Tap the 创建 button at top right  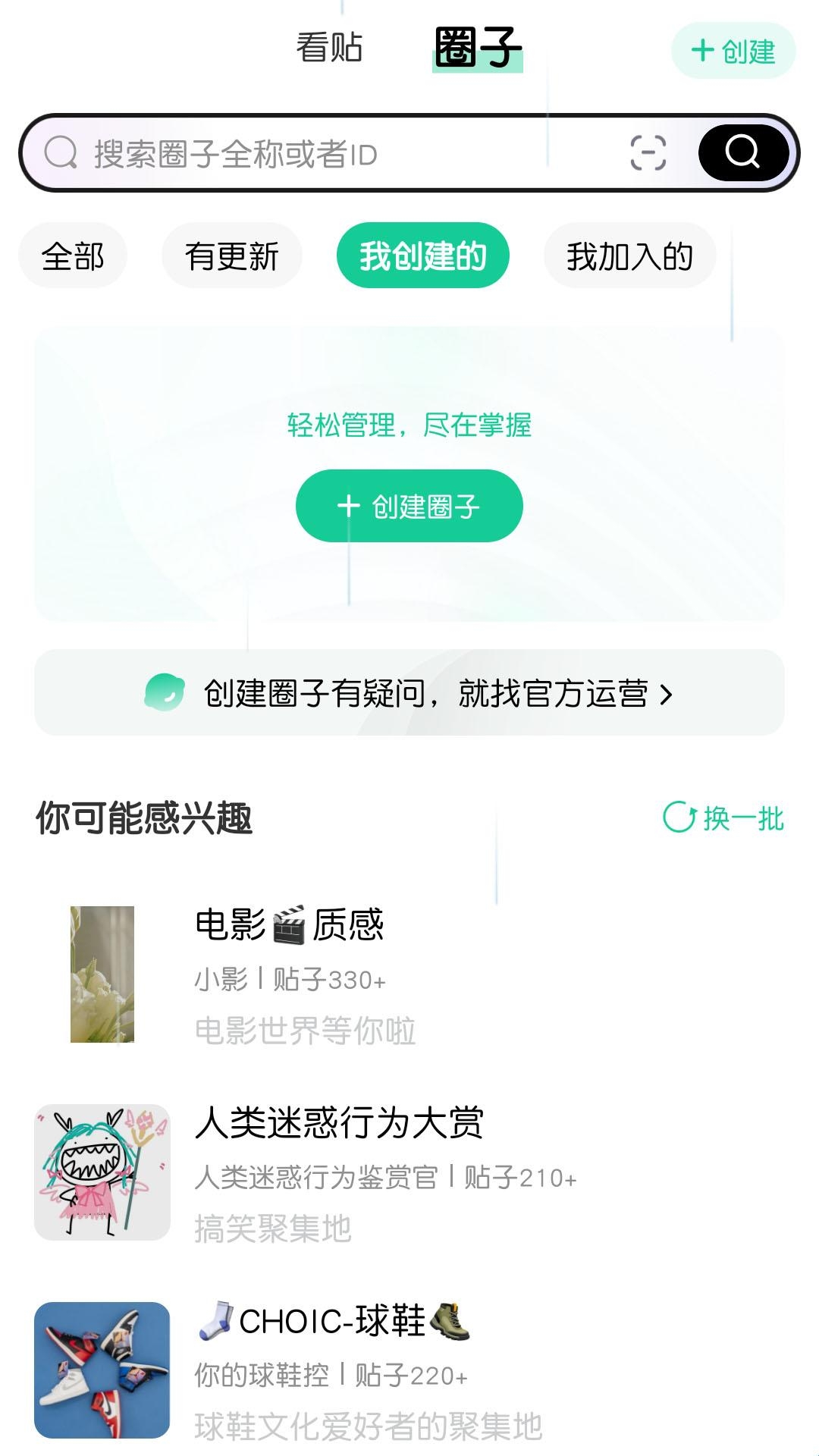click(x=733, y=51)
